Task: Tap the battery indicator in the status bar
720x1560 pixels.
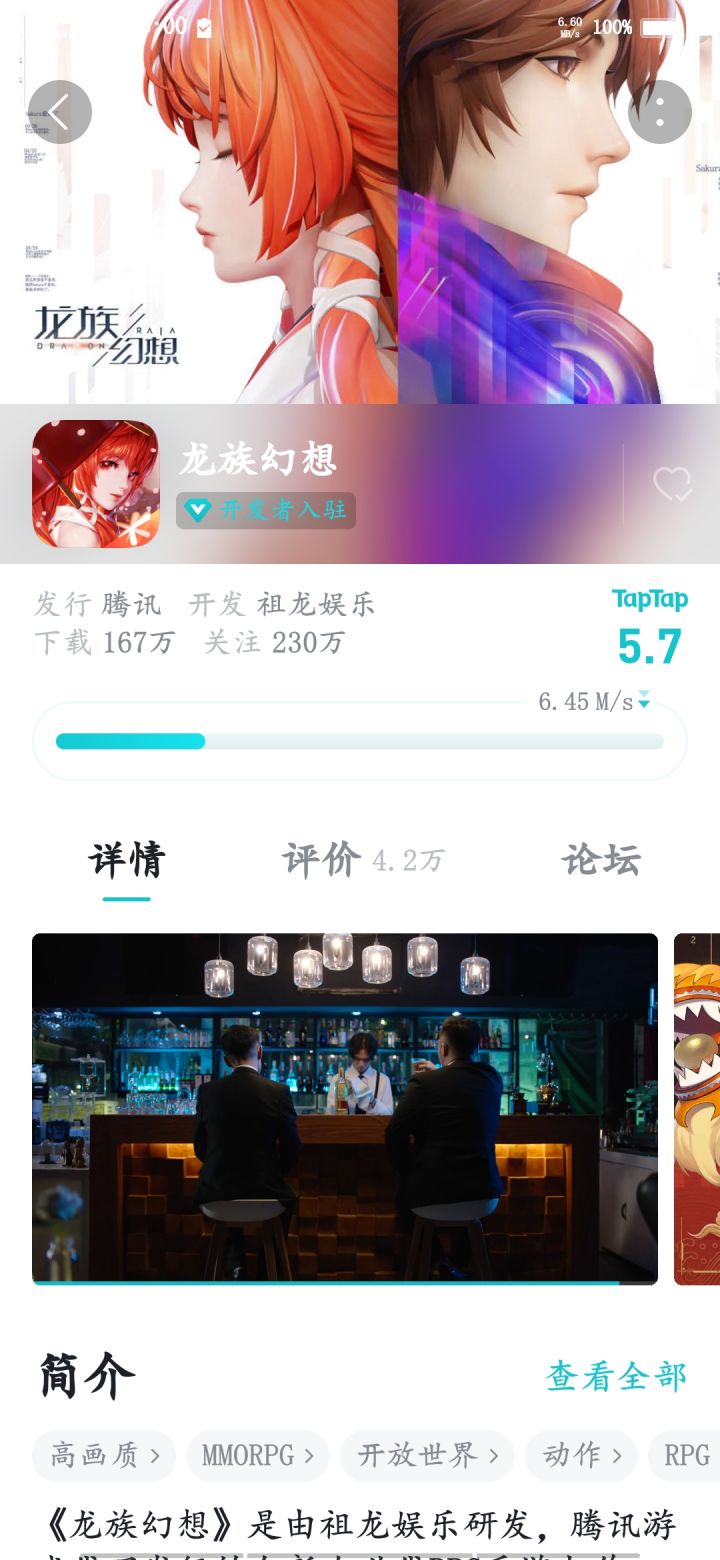Action: coord(658,28)
